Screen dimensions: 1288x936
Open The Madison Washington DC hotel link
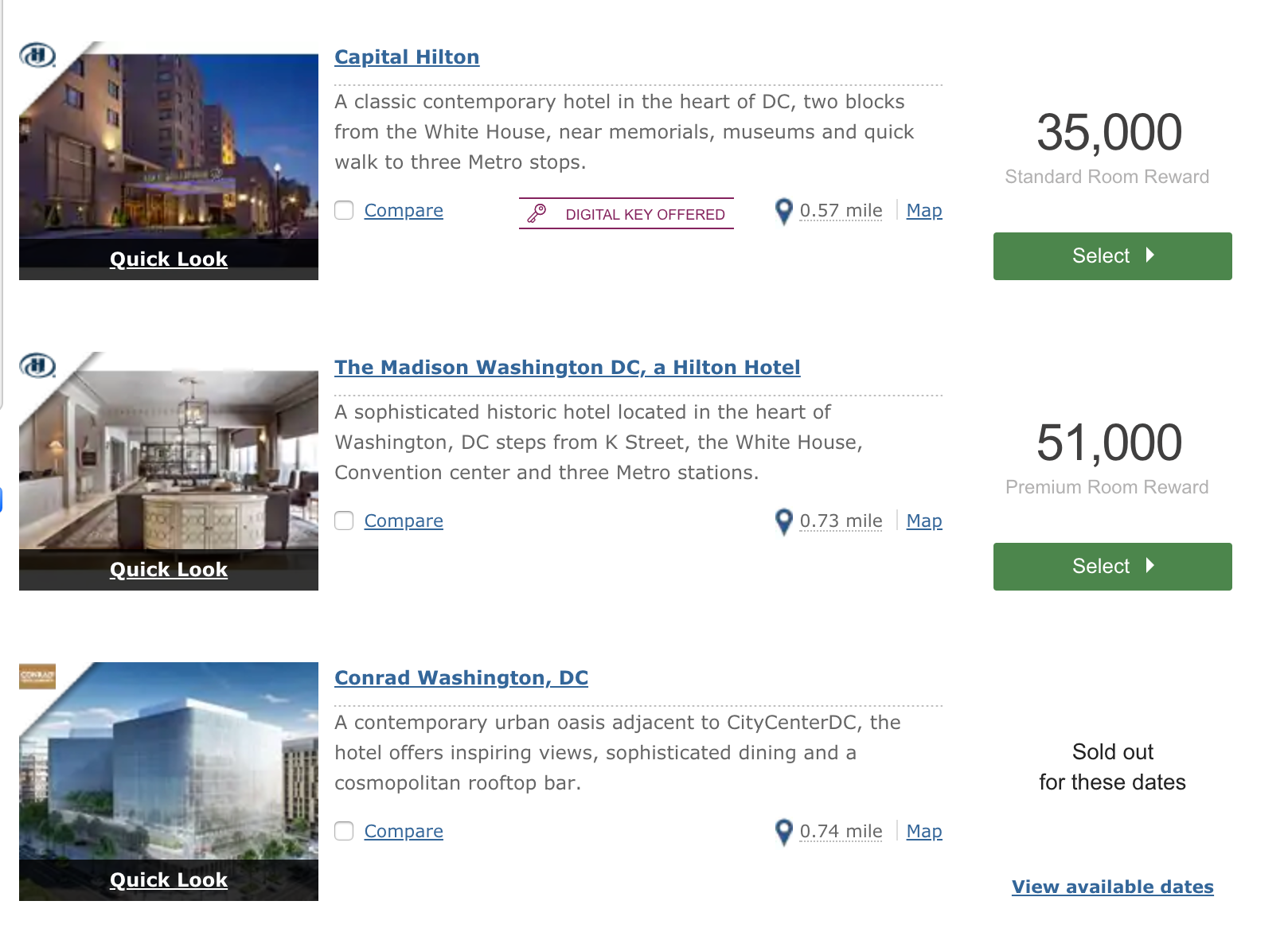(567, 368)
